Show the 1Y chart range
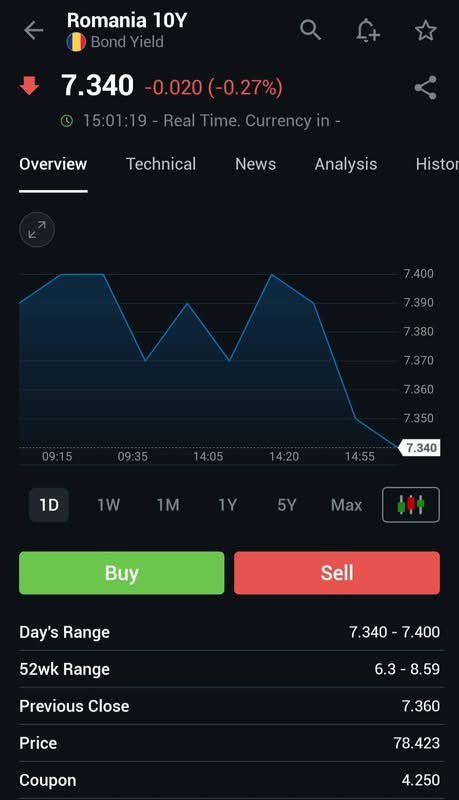The width and height of the screenshot is (459, 800). coord(227,505)
